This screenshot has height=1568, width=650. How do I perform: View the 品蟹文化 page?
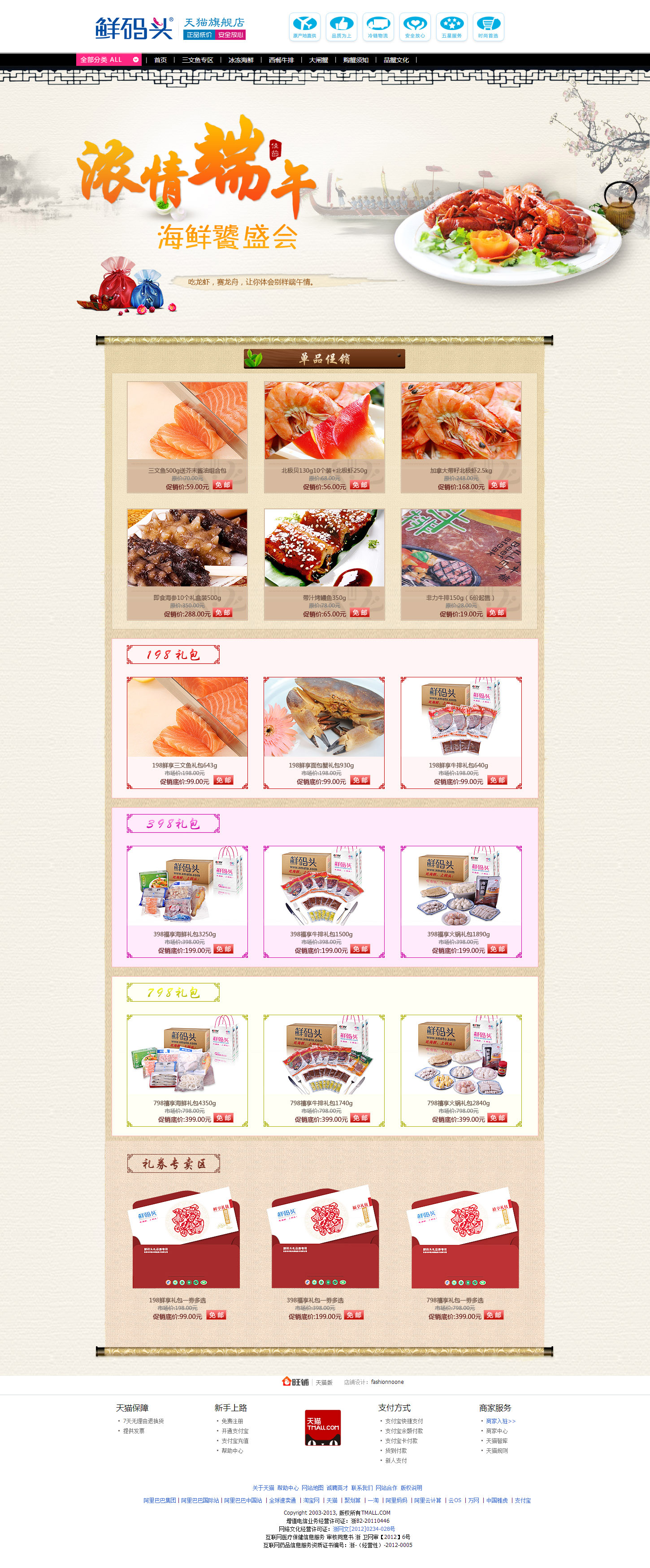point(396,60)
